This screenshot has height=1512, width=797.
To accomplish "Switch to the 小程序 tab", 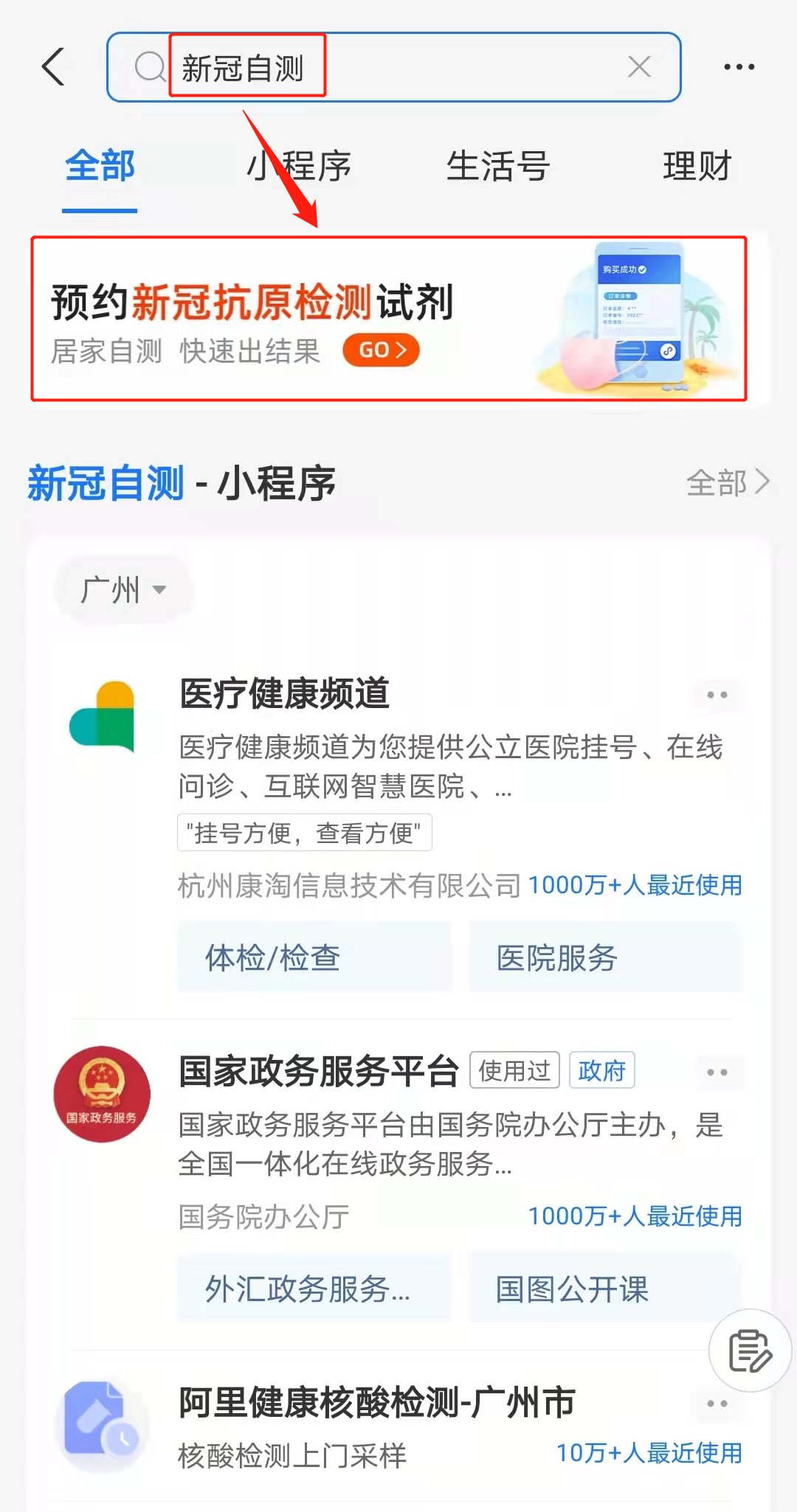I will click(x=299, y=166).
